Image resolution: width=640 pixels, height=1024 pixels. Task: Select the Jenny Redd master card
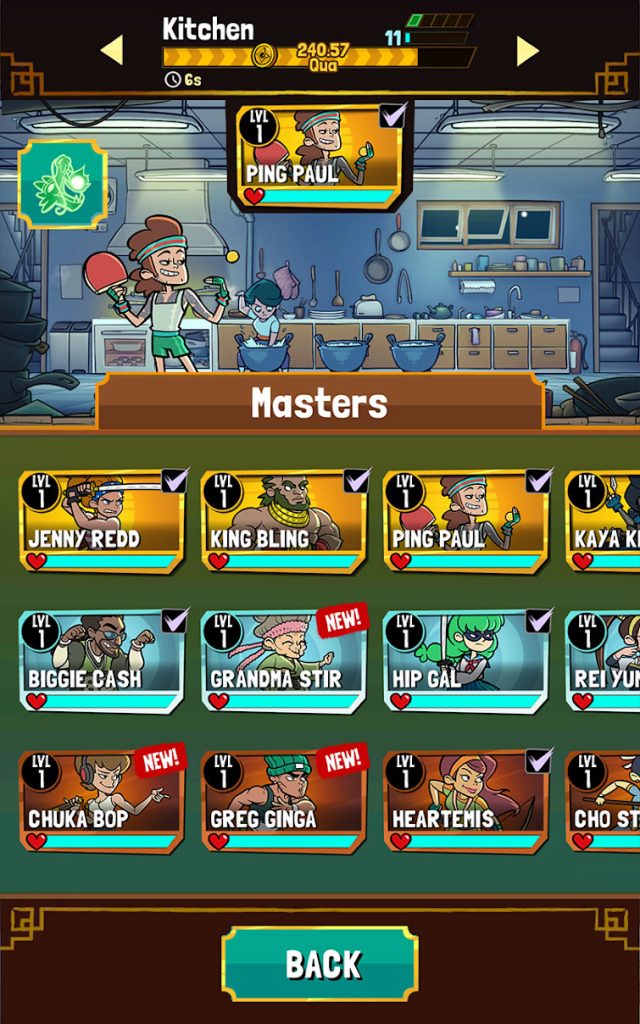coord(101,520)
